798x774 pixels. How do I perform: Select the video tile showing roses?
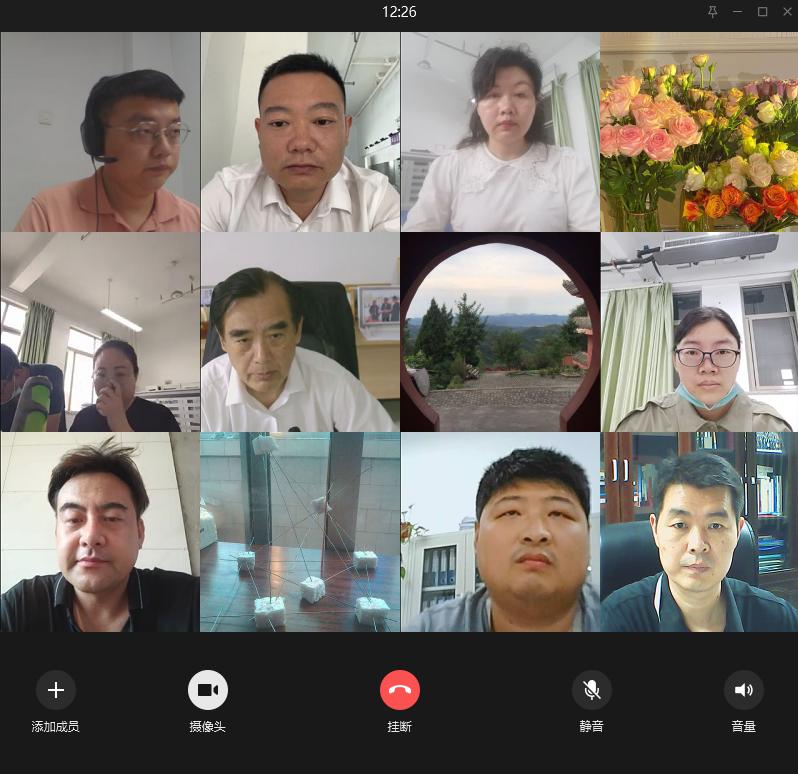click(x=699, y=132)
